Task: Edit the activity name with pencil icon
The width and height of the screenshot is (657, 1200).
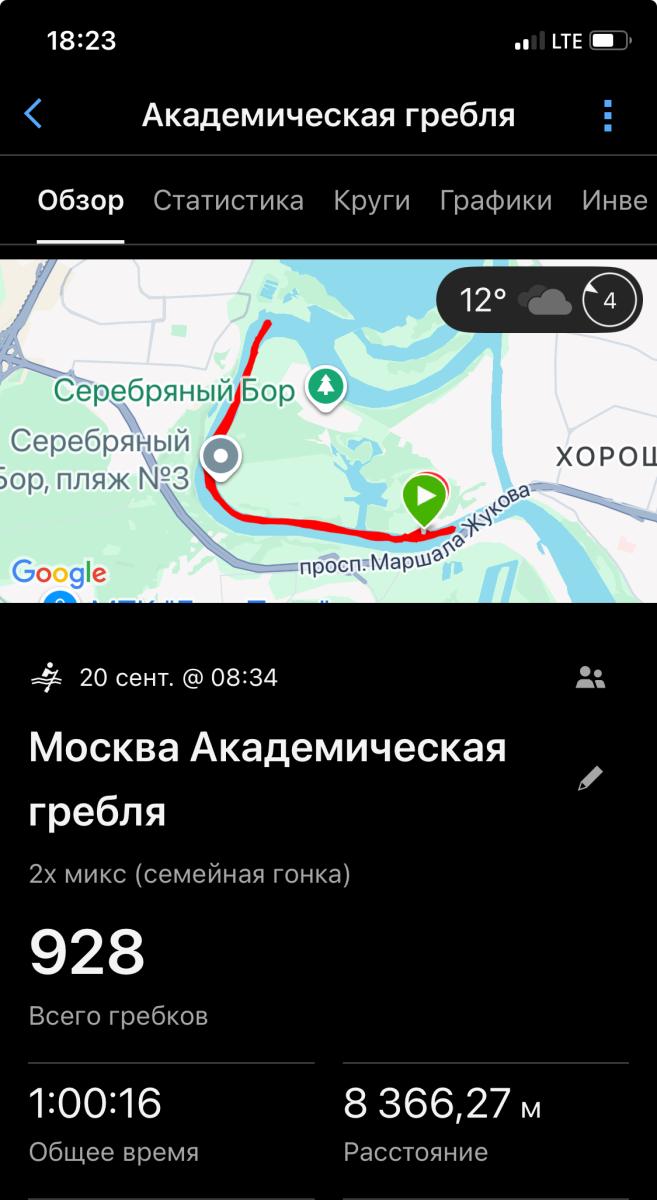Action: coord(590,779)
